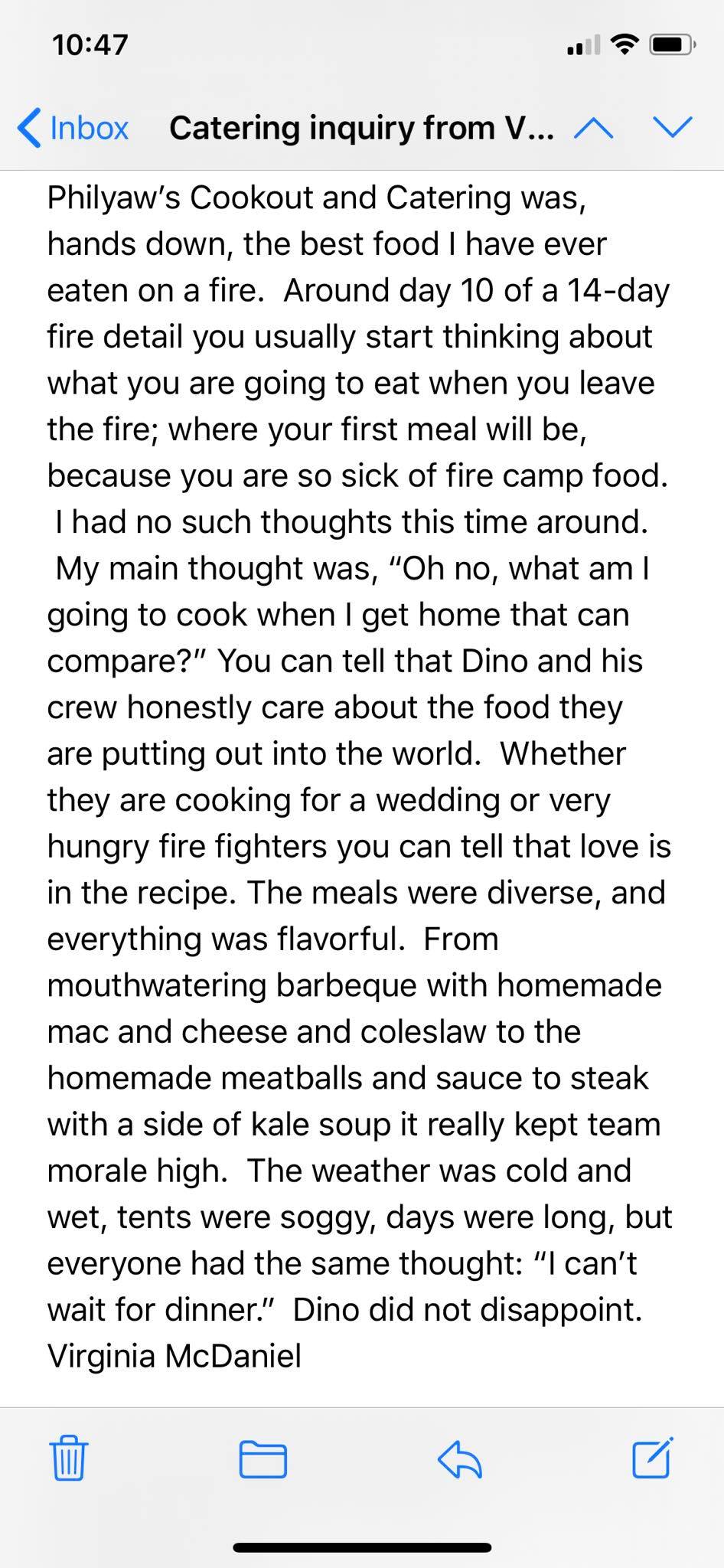Delete this email with the trash icon
This screenshot has height=1568, width=724.
69,1457
